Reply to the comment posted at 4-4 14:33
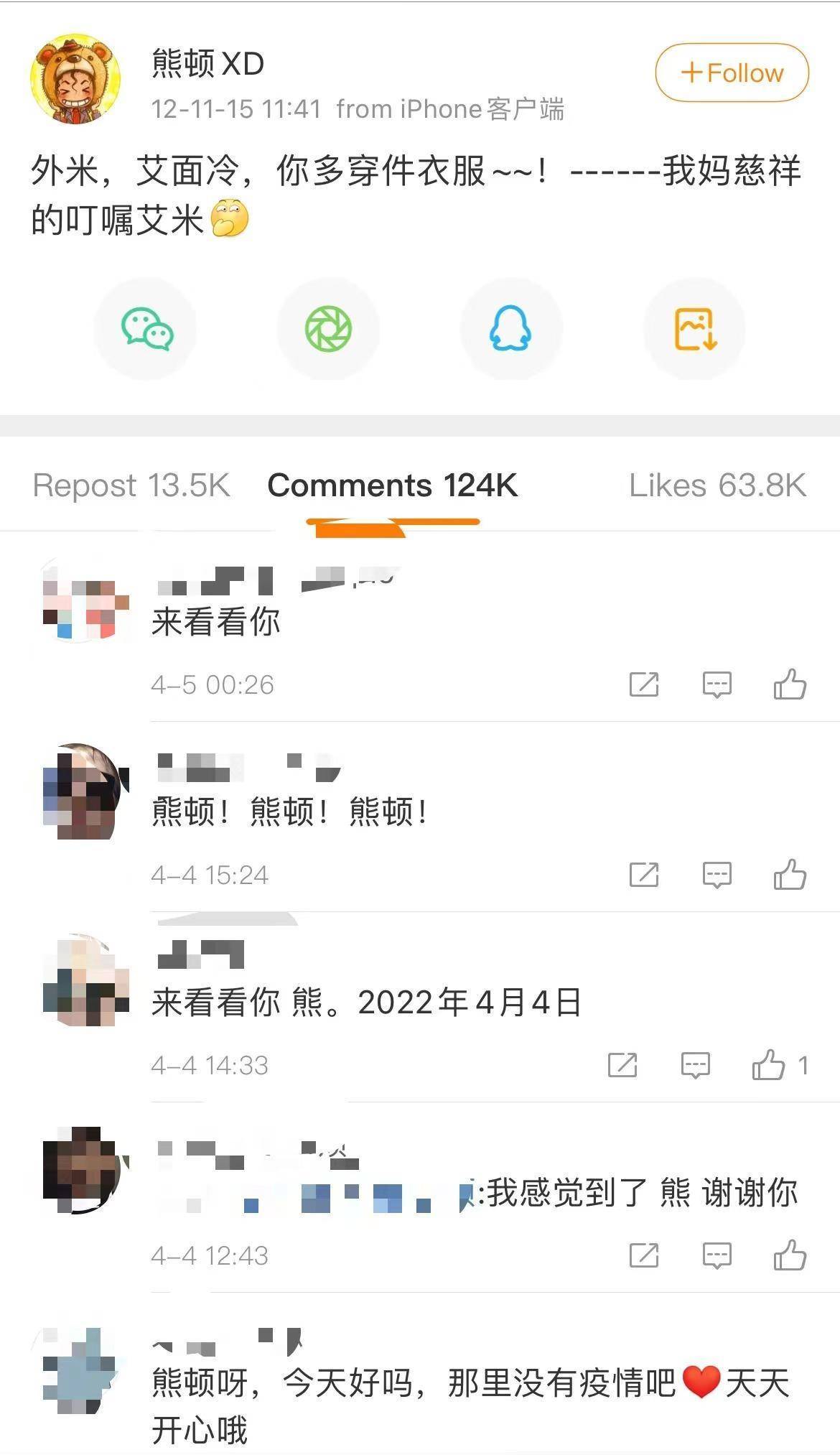 pyautogui.click(x=695, y=1065)
